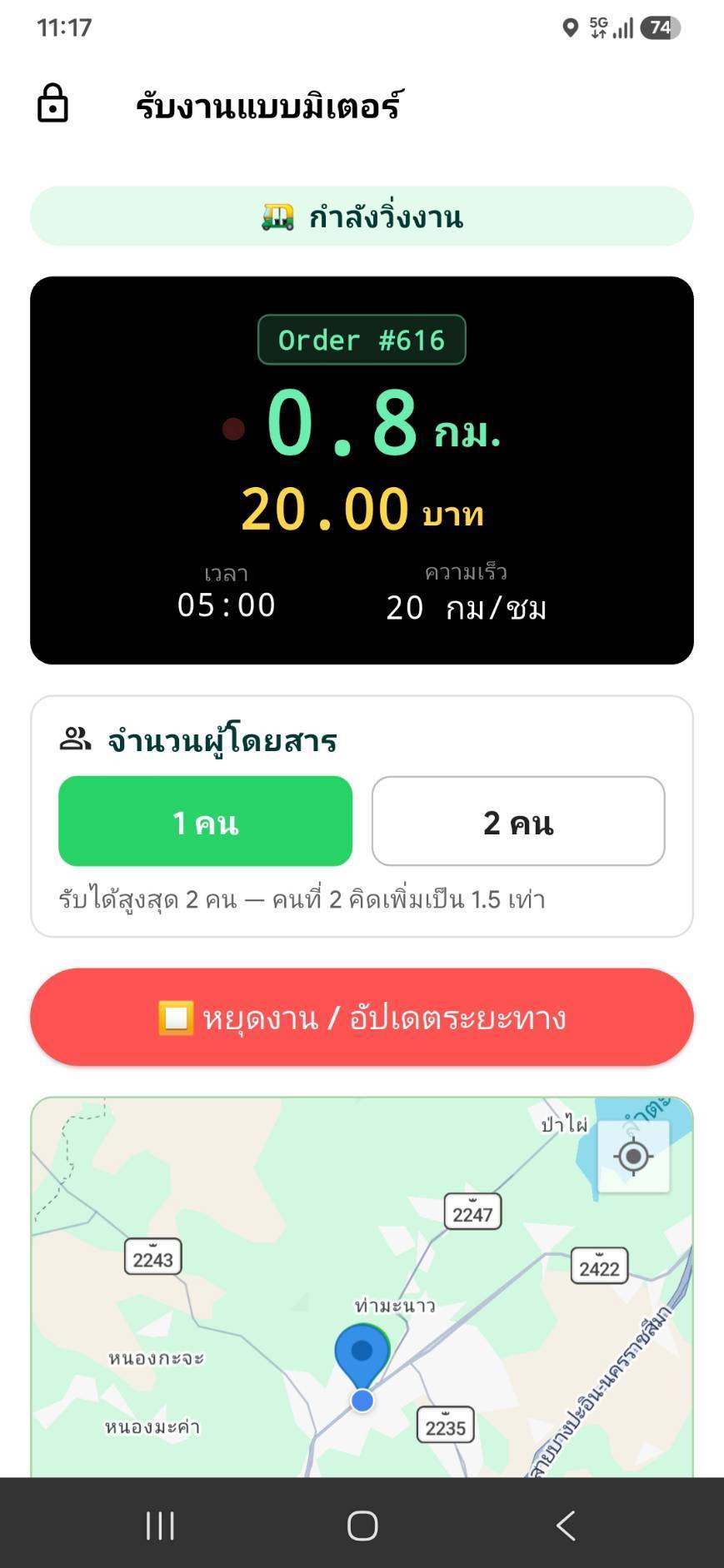Screen dimensions: 724x1568
Task: Center map on my current location
Action: 633,1157
